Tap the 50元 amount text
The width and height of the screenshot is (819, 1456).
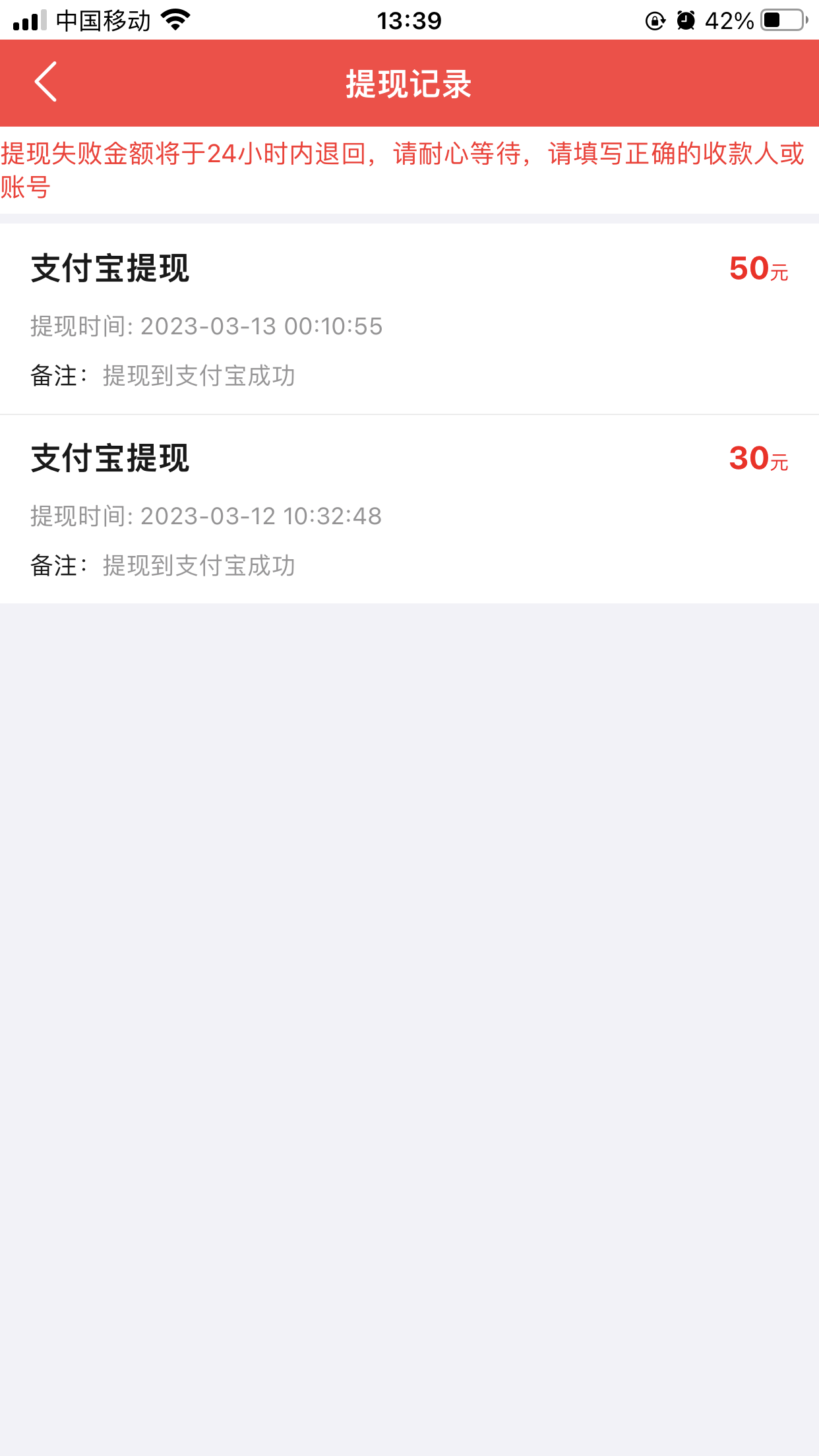757,268
